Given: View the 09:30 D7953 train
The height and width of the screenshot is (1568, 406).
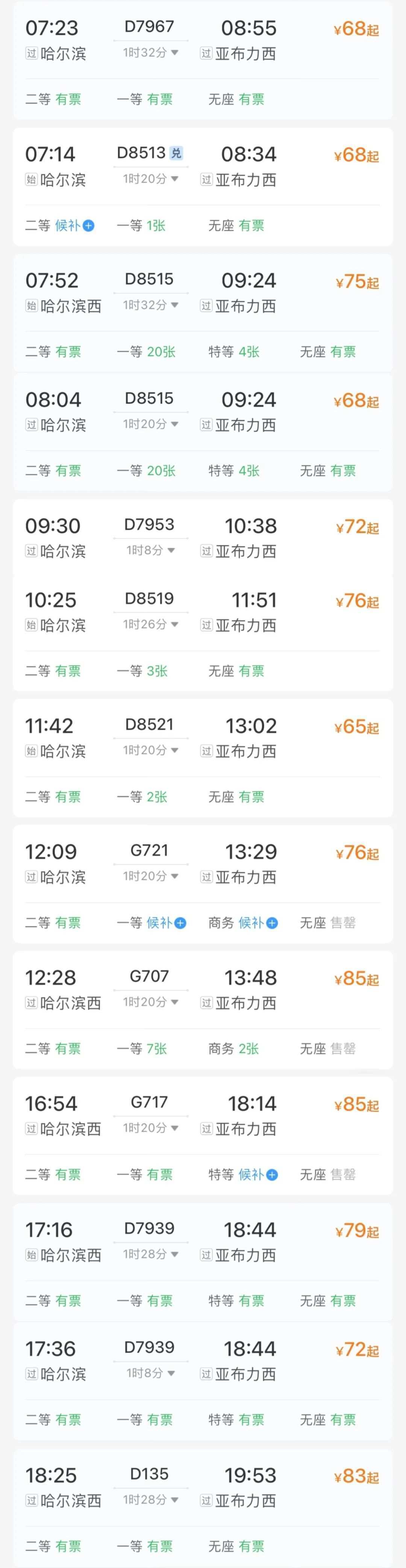Looking at the screenshot, I should coord(203,538).
